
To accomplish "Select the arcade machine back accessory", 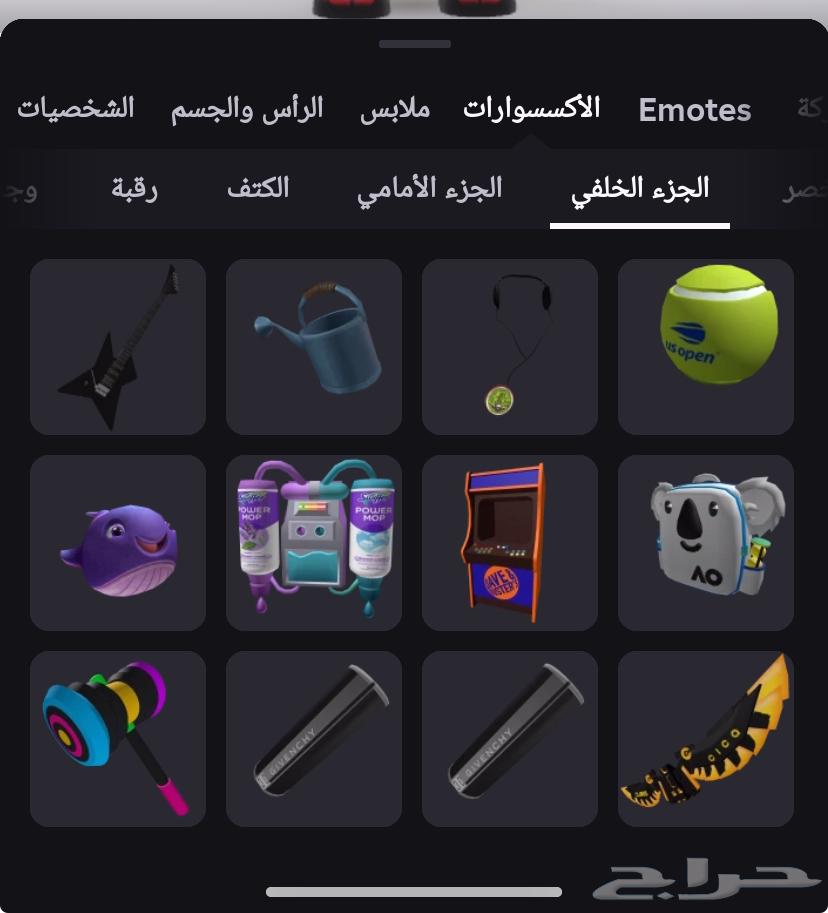I will coord(510,542).
